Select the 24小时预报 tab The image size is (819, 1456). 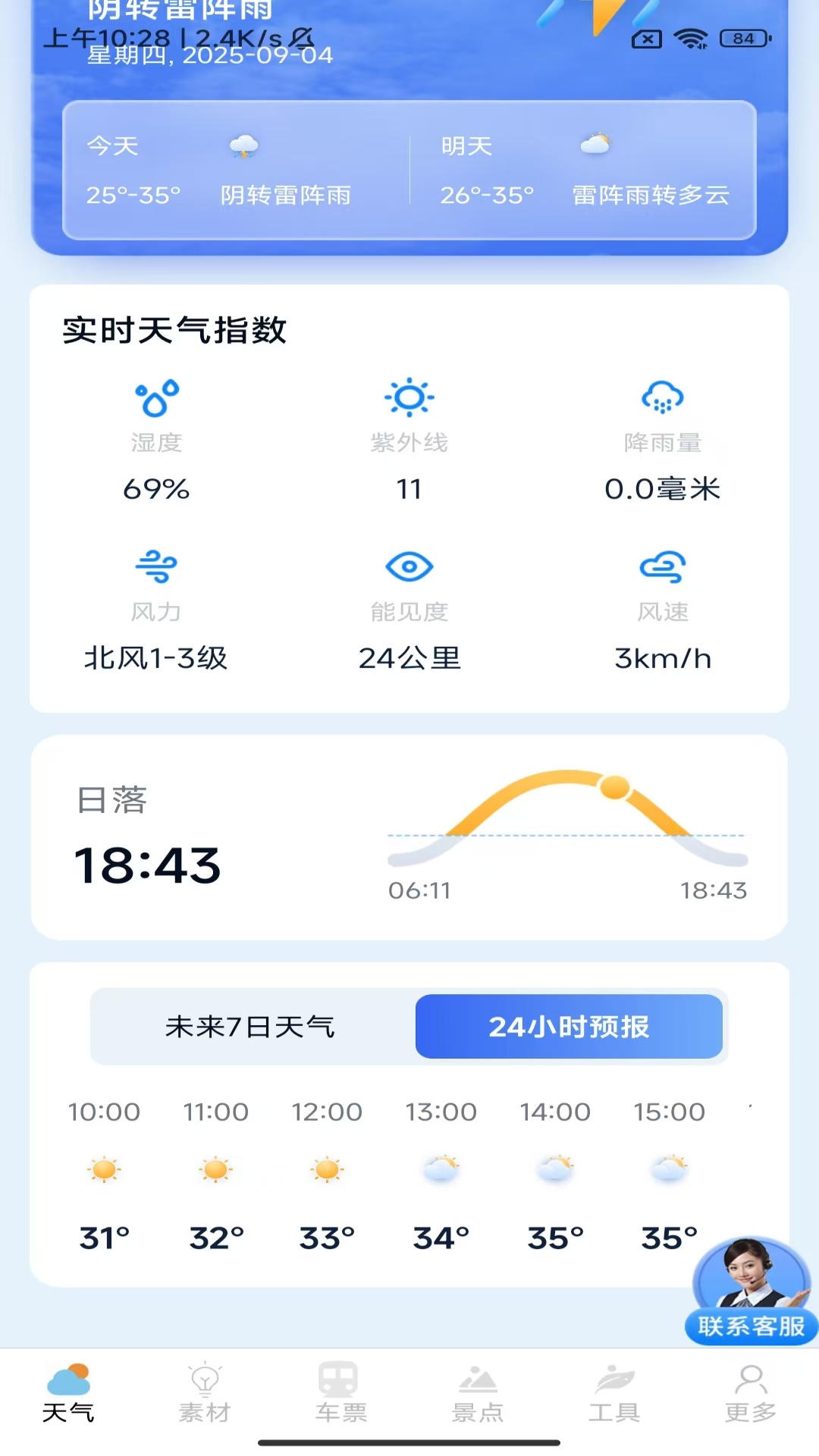point(571,1027)
